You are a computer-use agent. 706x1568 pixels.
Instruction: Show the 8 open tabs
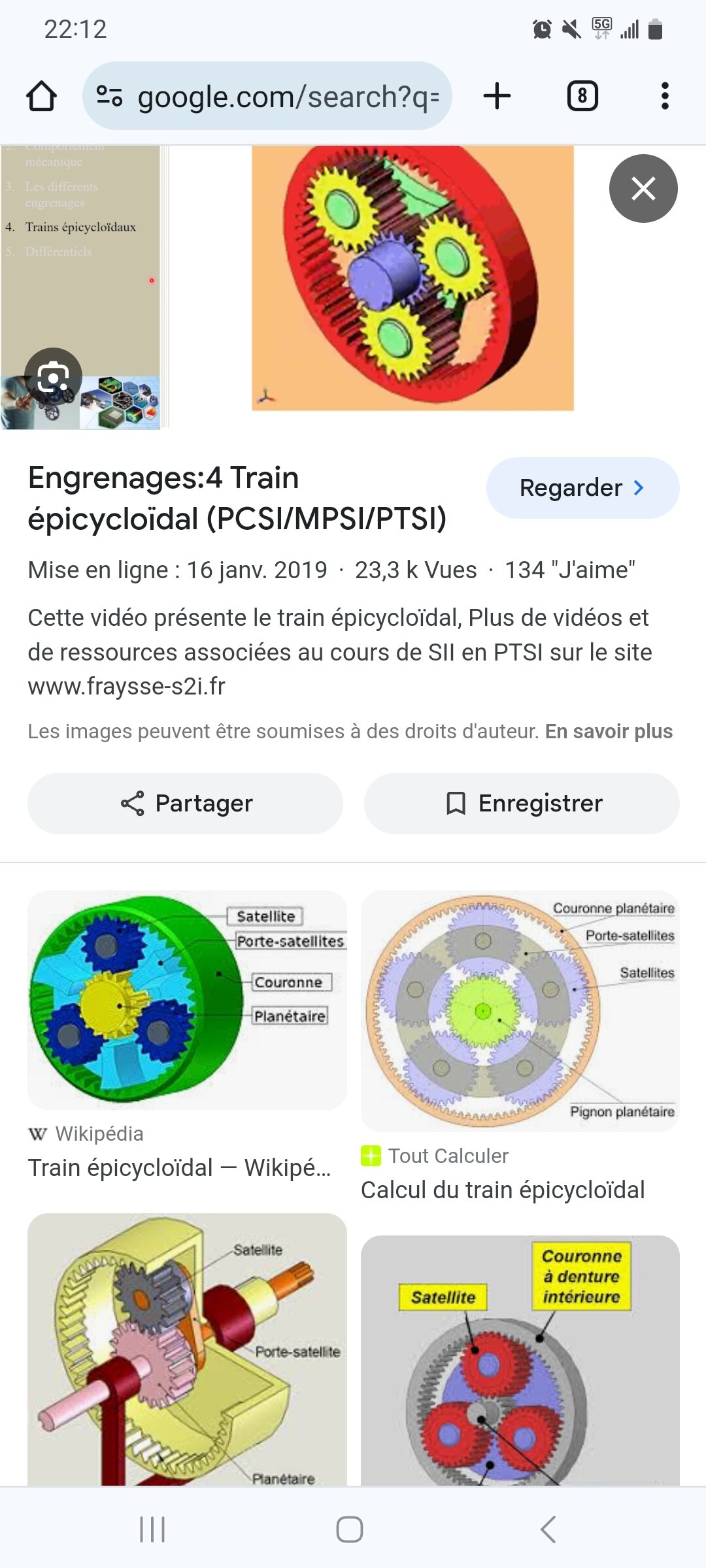(582, 96)
